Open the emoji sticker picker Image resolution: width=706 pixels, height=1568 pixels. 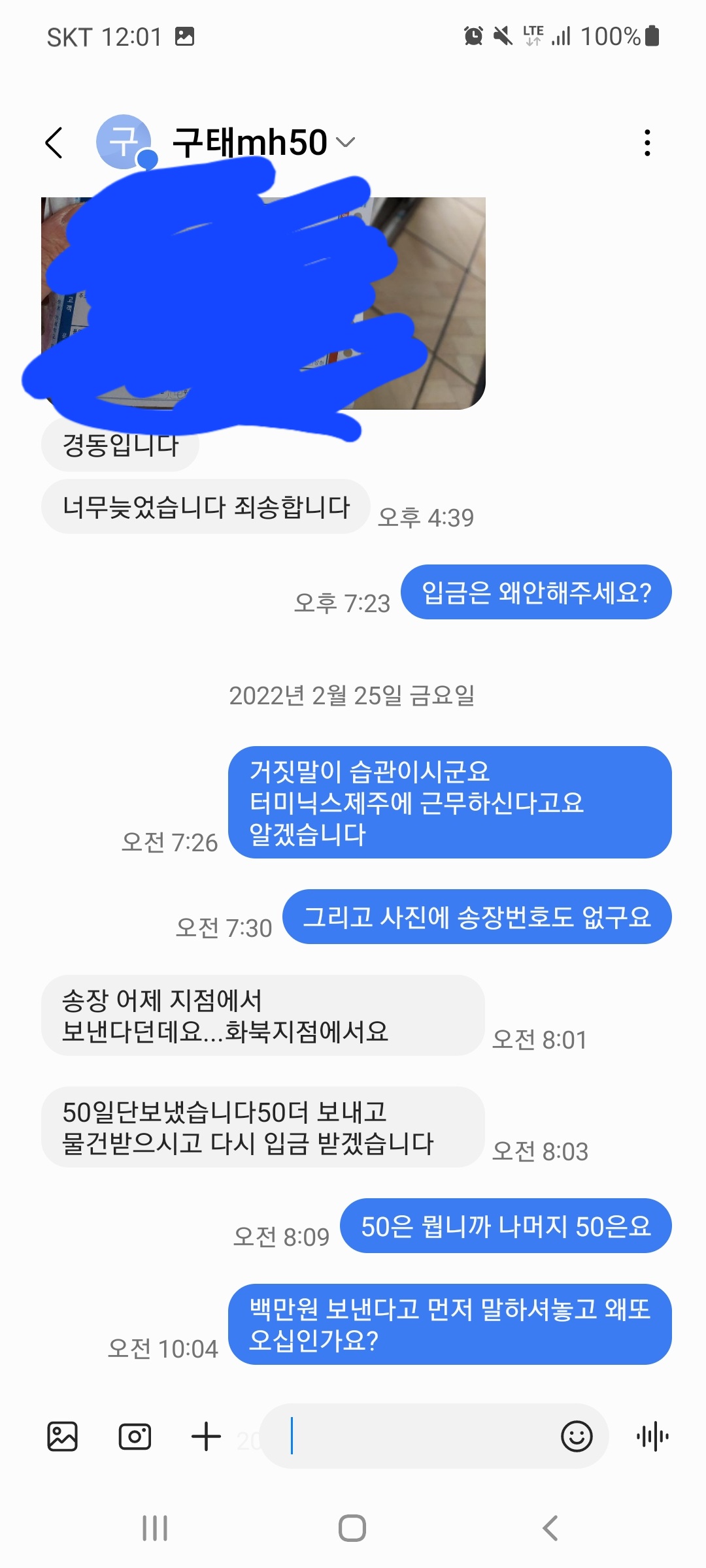tap(577, 1437)
